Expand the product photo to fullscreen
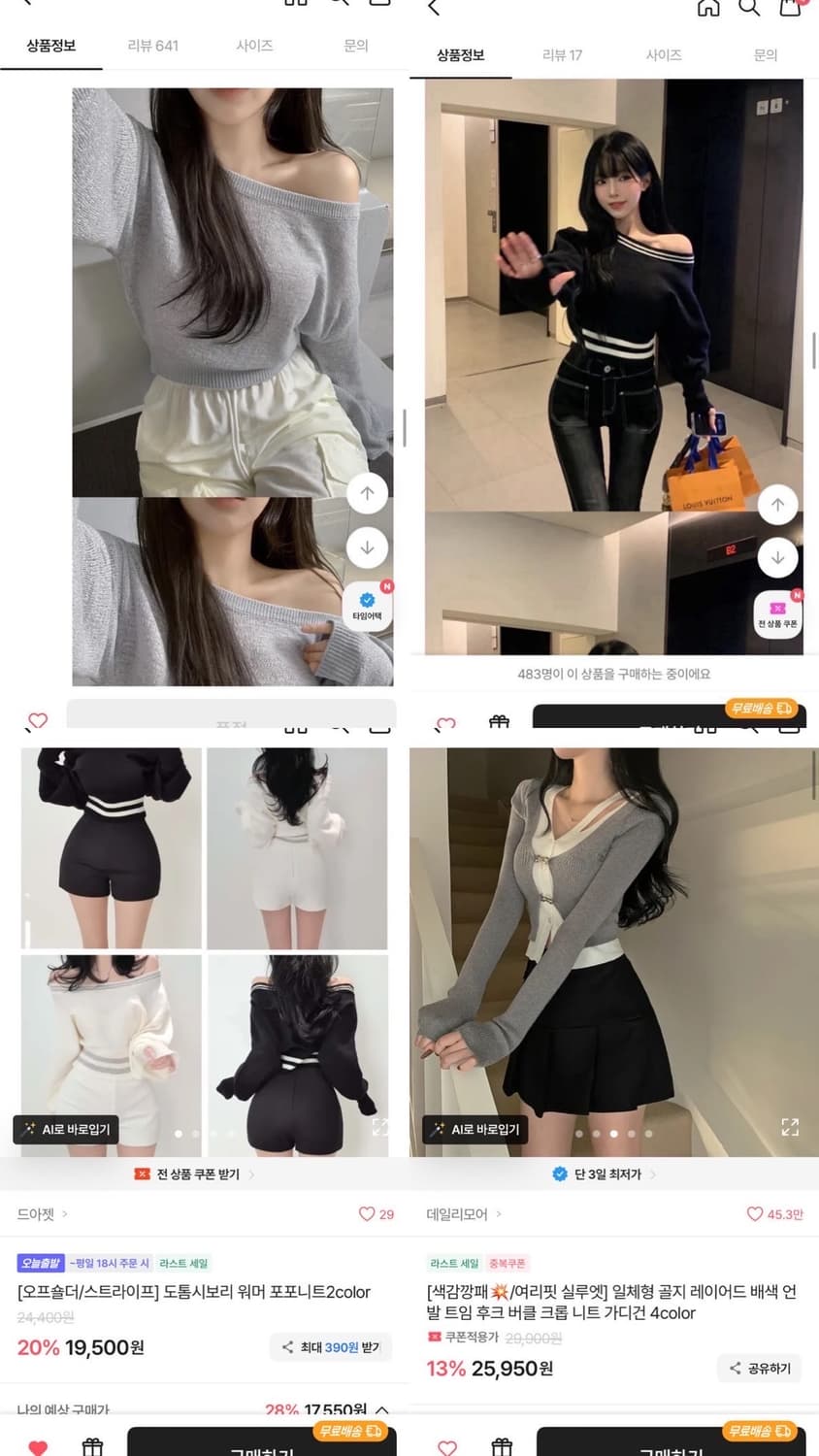The width and height of the screenshot is (819, 1456). 791,1126
